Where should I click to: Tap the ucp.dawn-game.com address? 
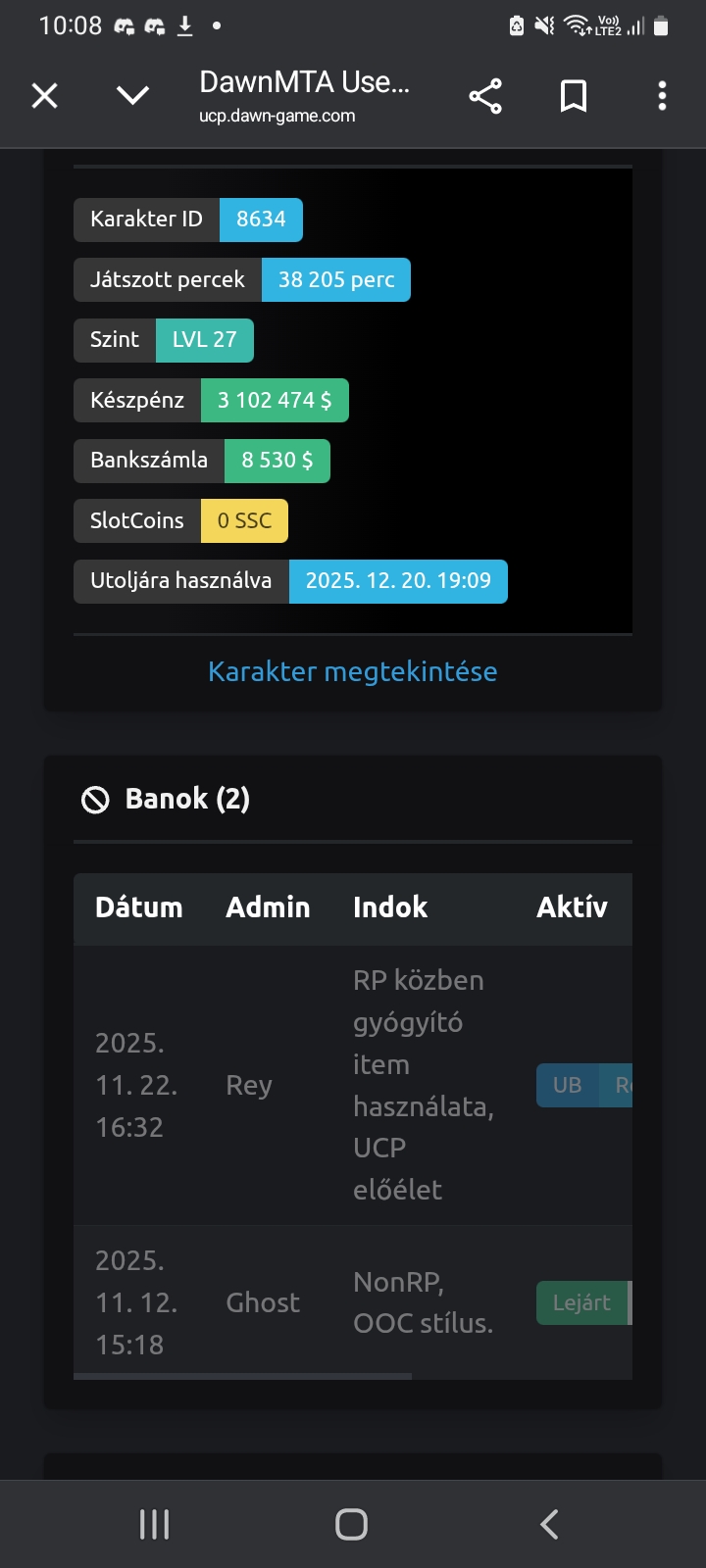coord(276,115)
